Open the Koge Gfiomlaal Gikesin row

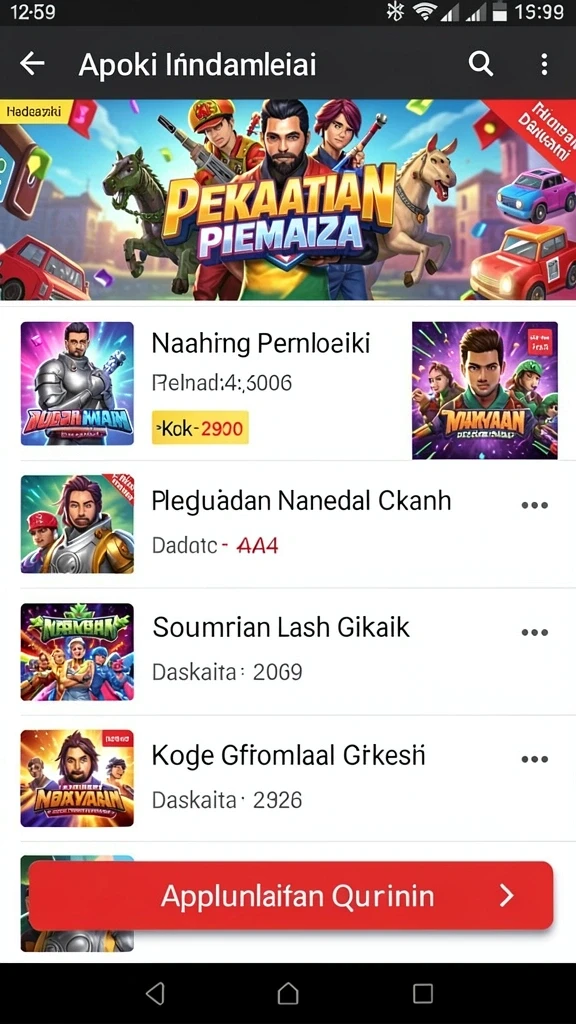[288, 778]
